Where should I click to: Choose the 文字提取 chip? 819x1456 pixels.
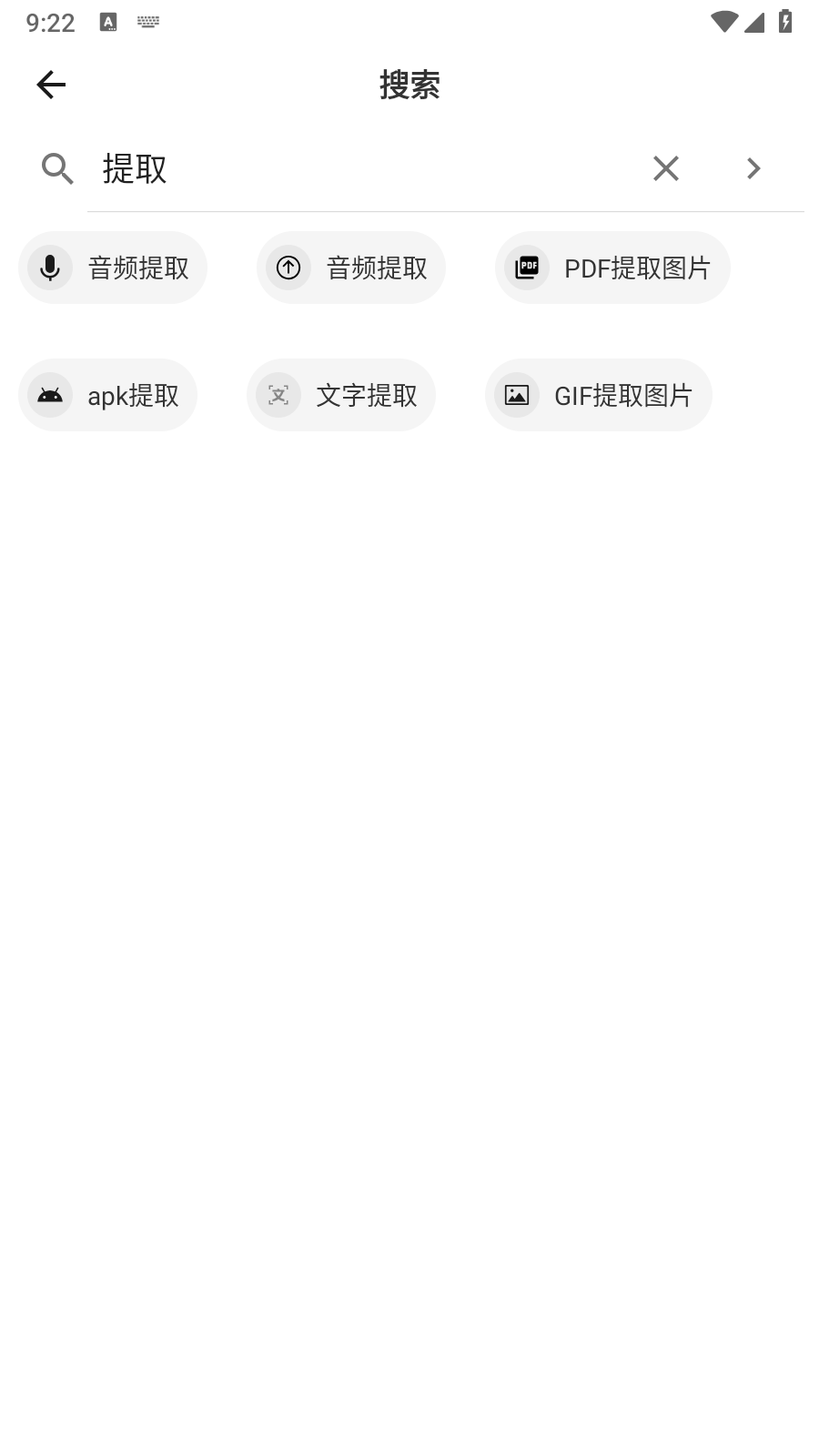point(341,395)
